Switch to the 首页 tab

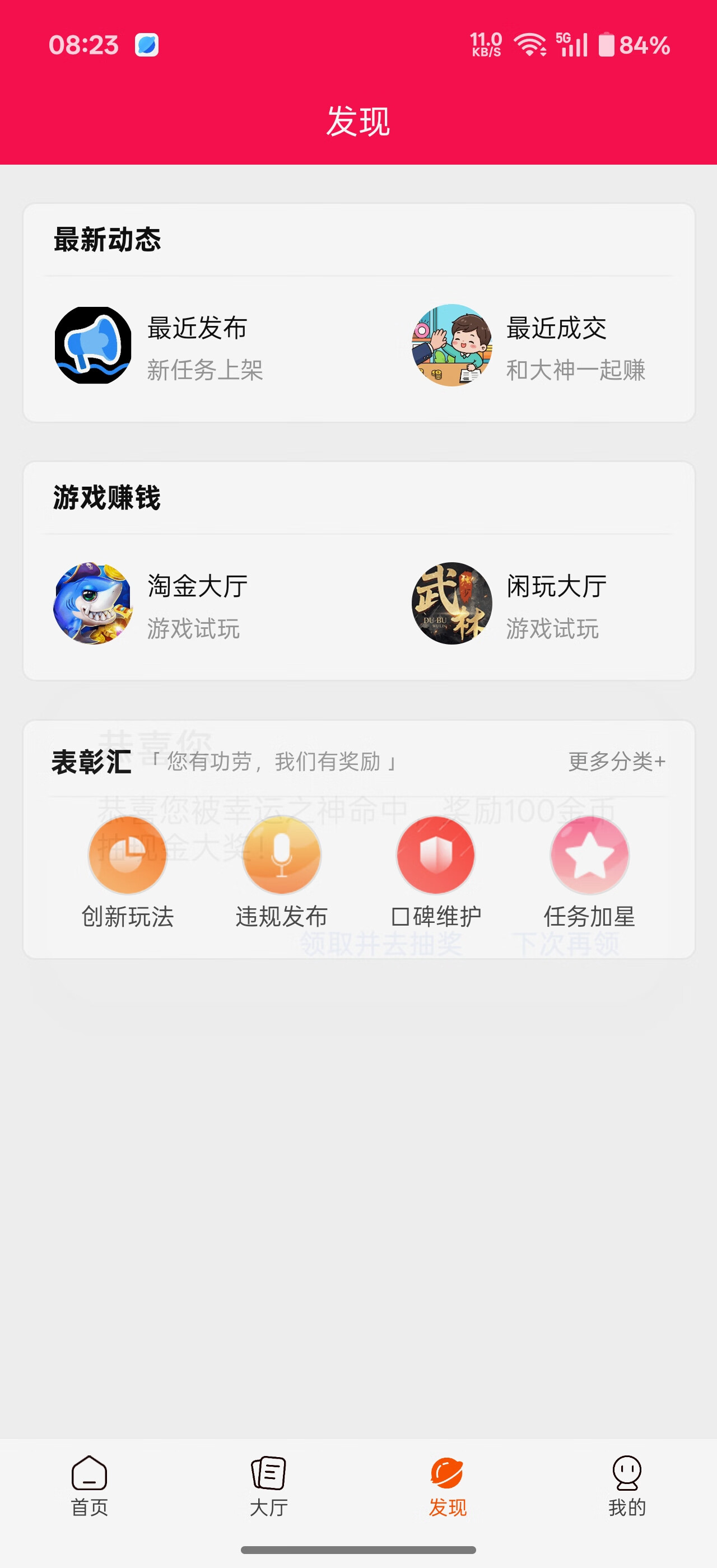point(90,1486)
